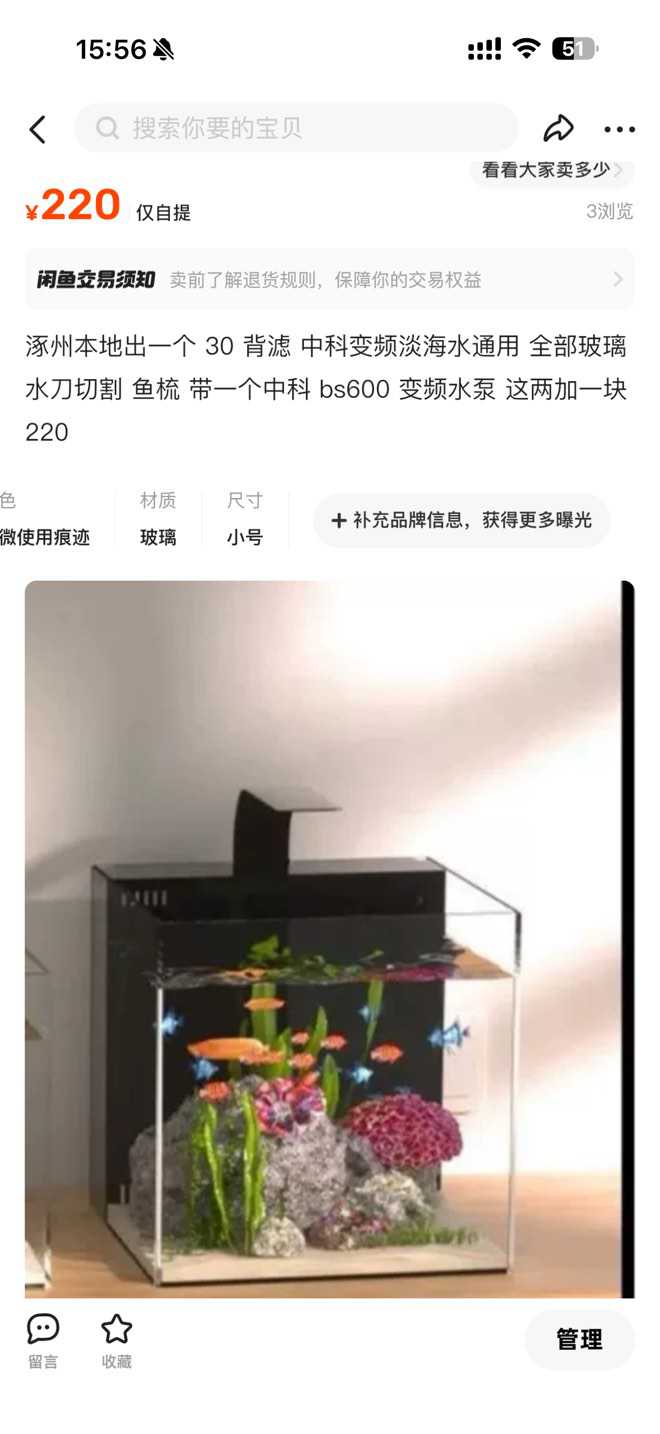Viewport: 660px width, 1434px height.
Task: Go back using the back arrow
Action: (38, 129)
